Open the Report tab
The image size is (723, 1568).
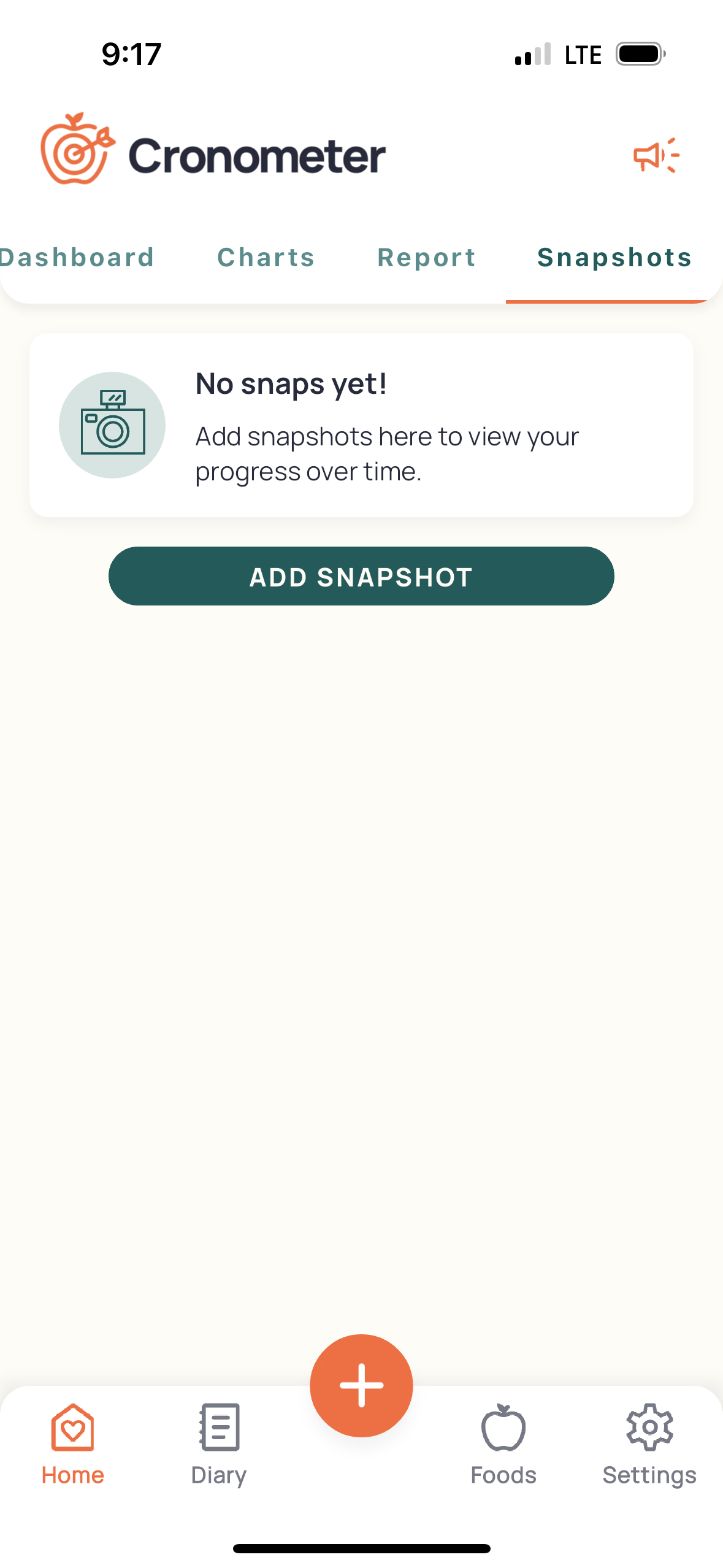(x=427, y=258)
